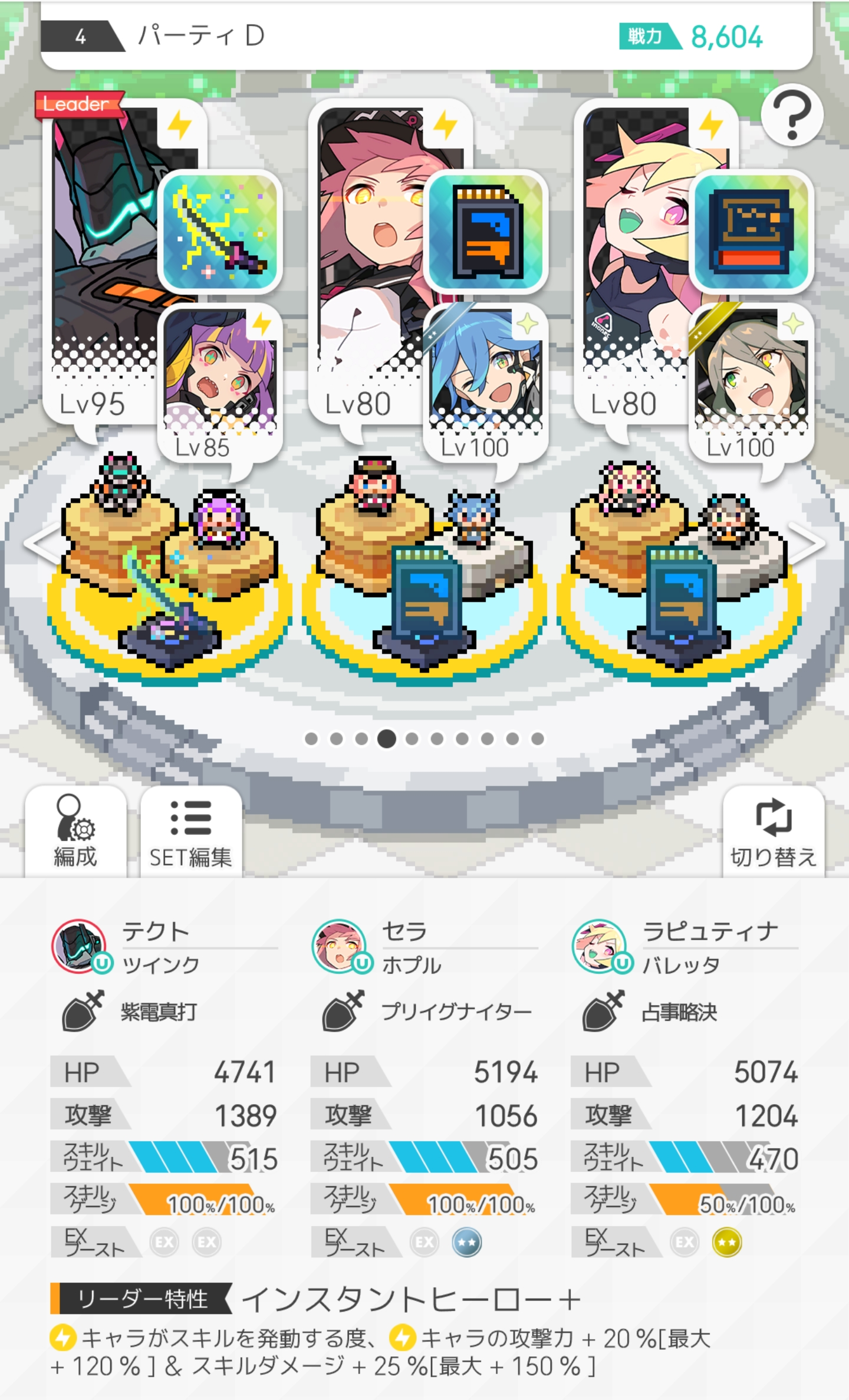Tap テクト character portrait icon
Viewport: 849px width, 1400px height.
[x=79, y=946]
